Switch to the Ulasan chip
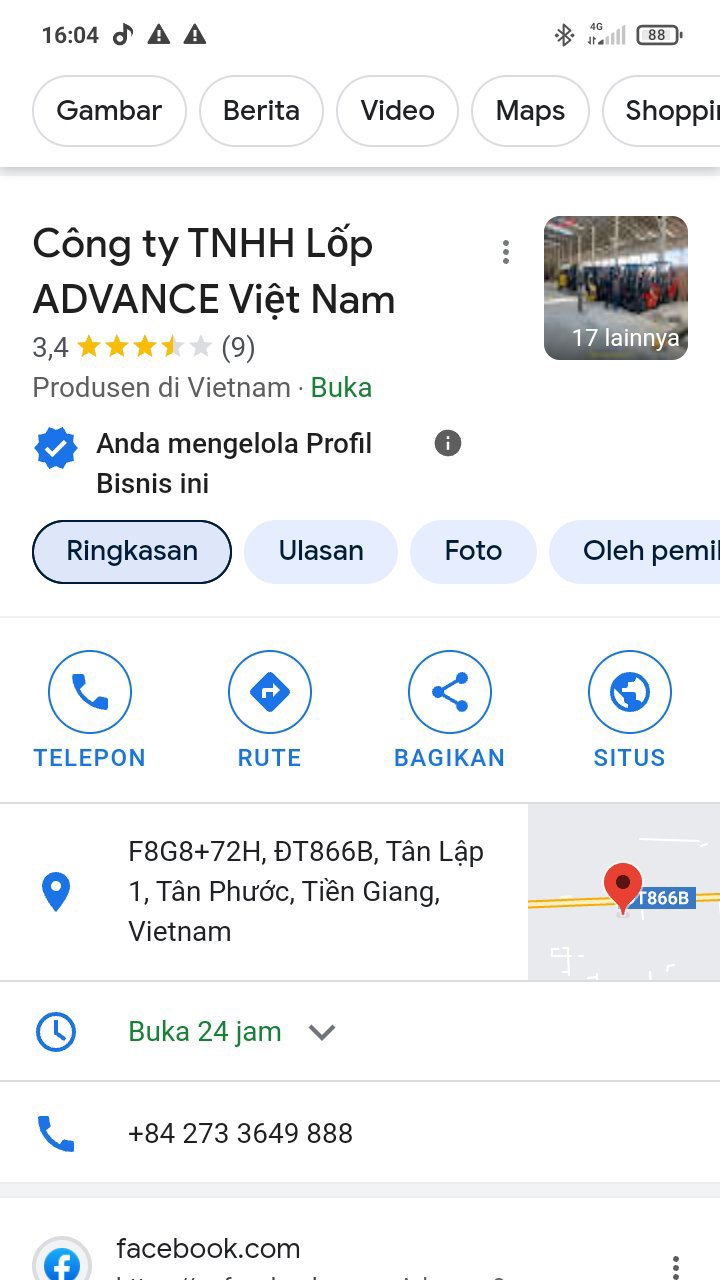This screenshot has height=1280, width=720. tap(321, 551)
